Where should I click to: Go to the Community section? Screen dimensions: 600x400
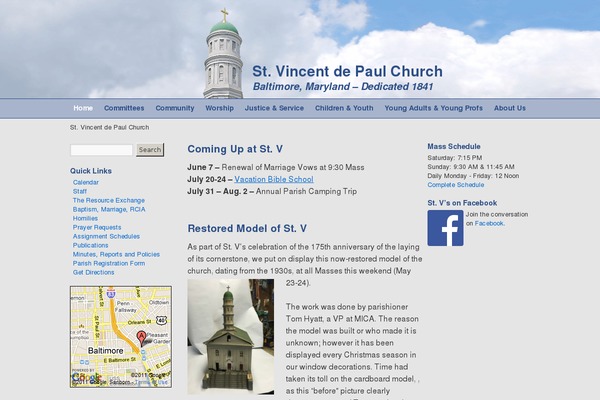point(175,108)
